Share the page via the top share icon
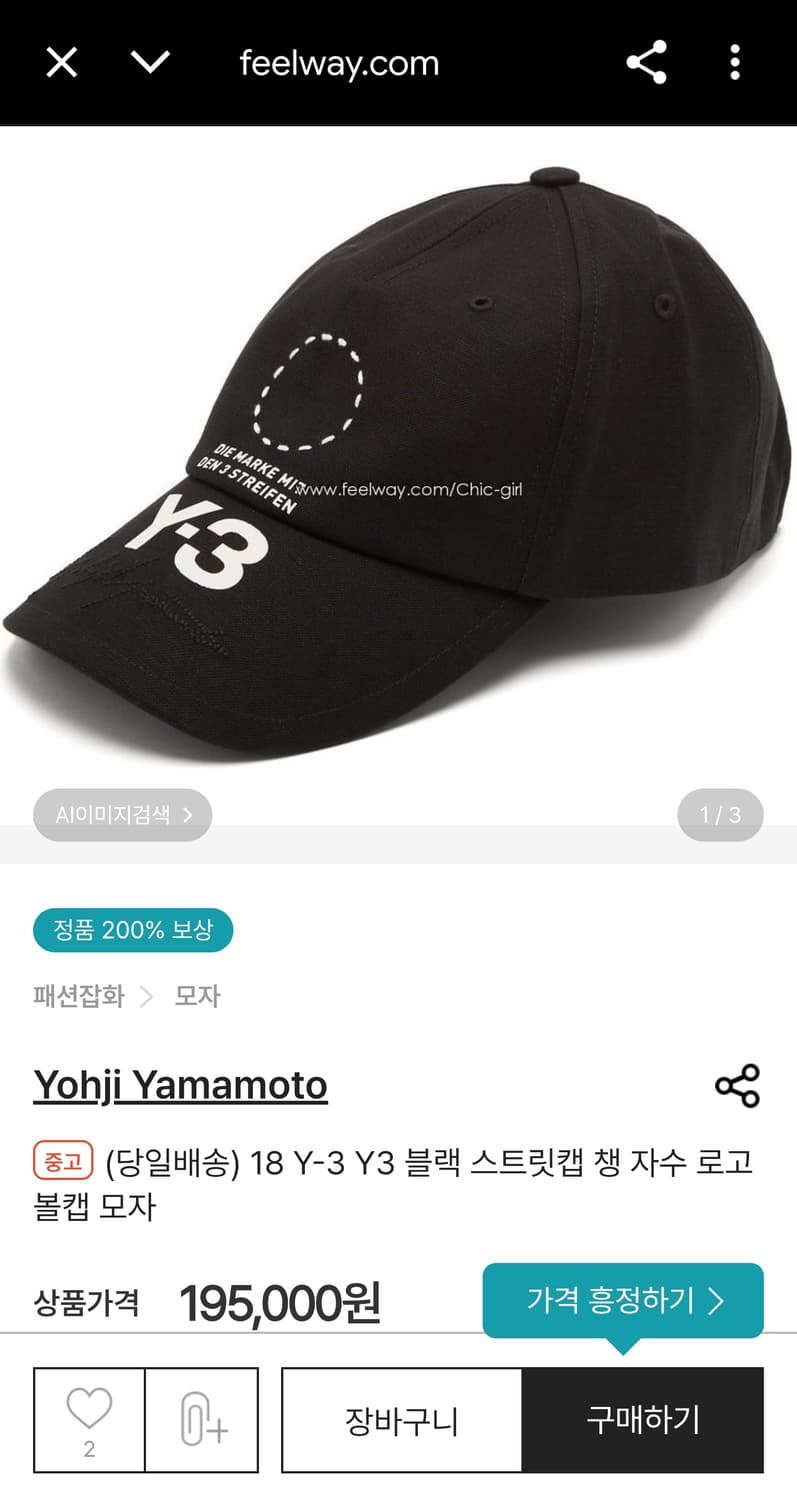The width and height of the screenshot is (797, 1500). (646, 63)
